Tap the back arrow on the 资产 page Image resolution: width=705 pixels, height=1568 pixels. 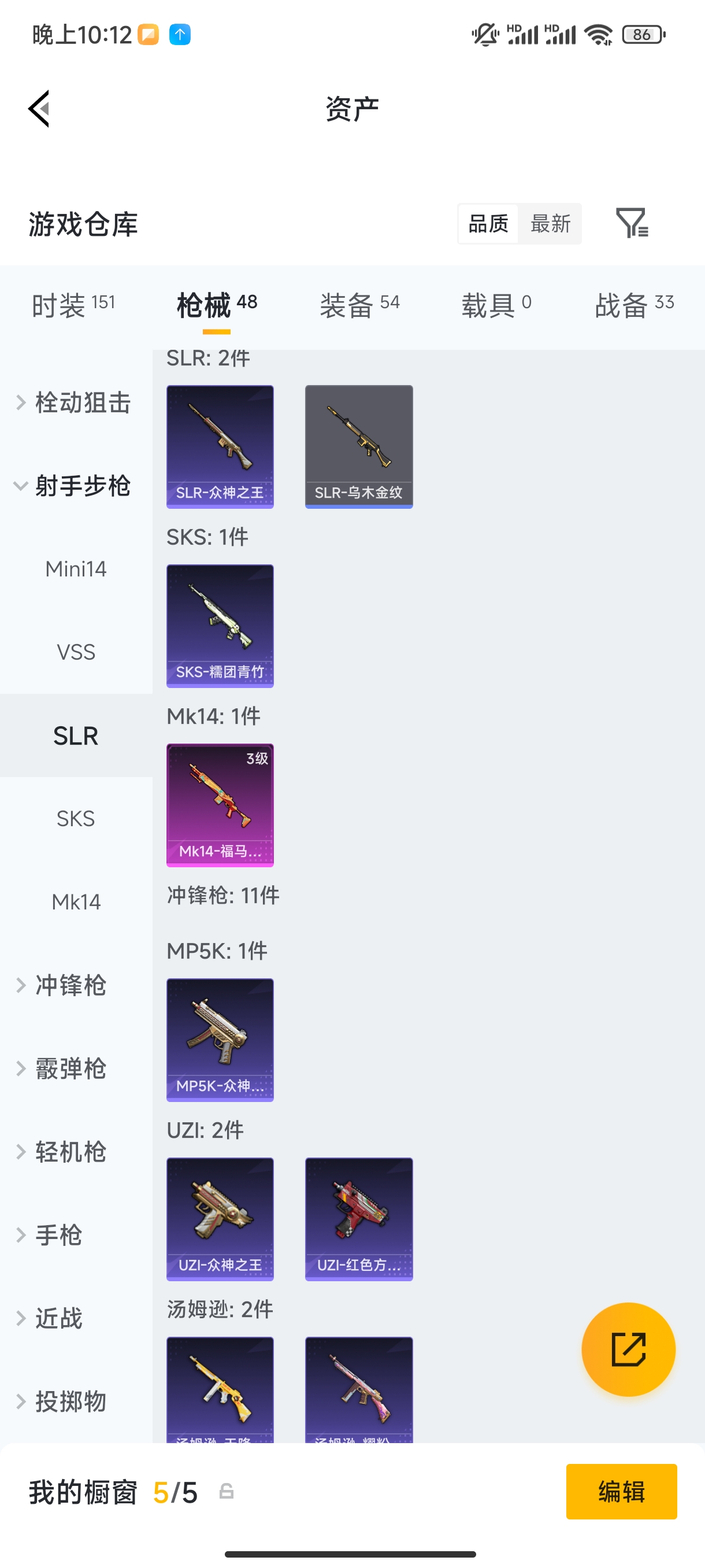pos(38,108)
